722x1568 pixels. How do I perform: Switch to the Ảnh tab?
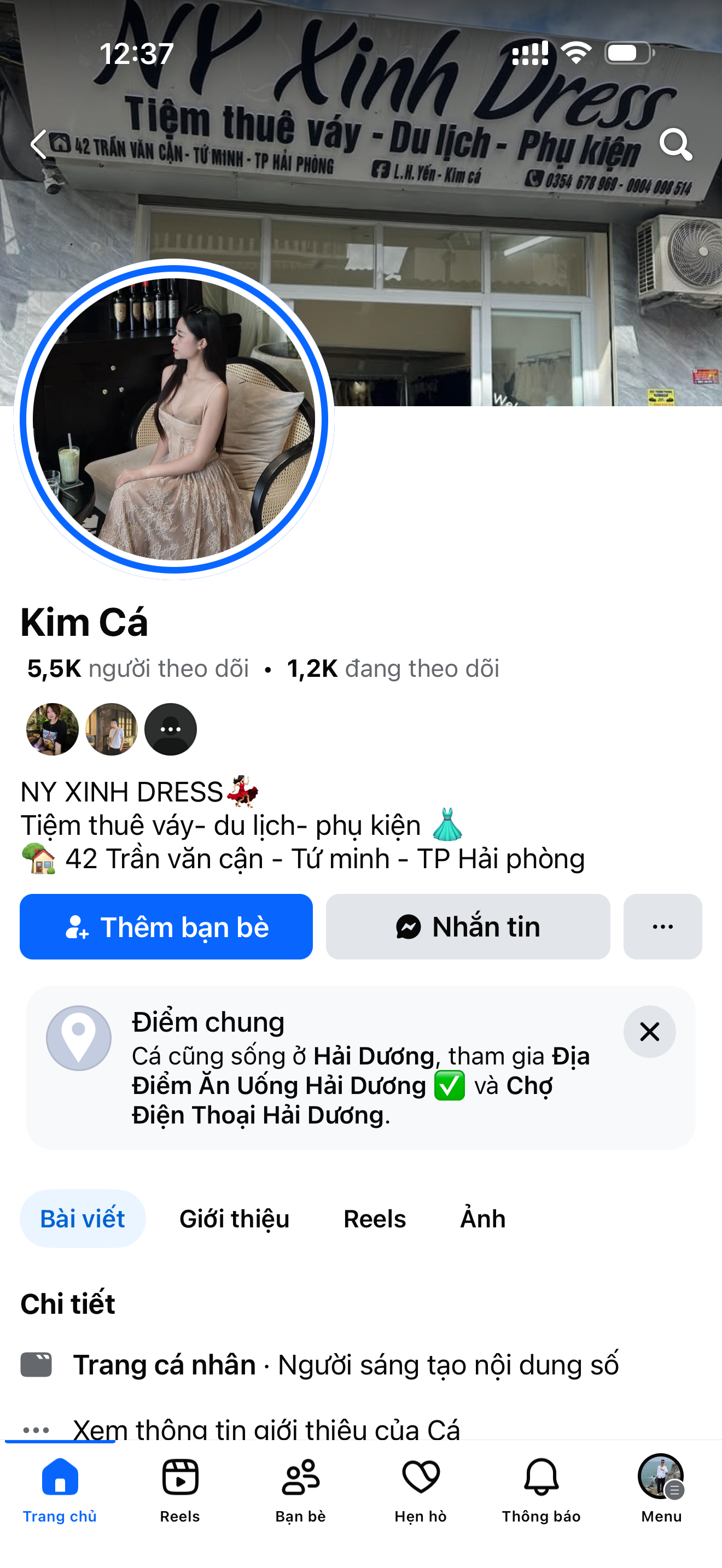[483, 1219]
